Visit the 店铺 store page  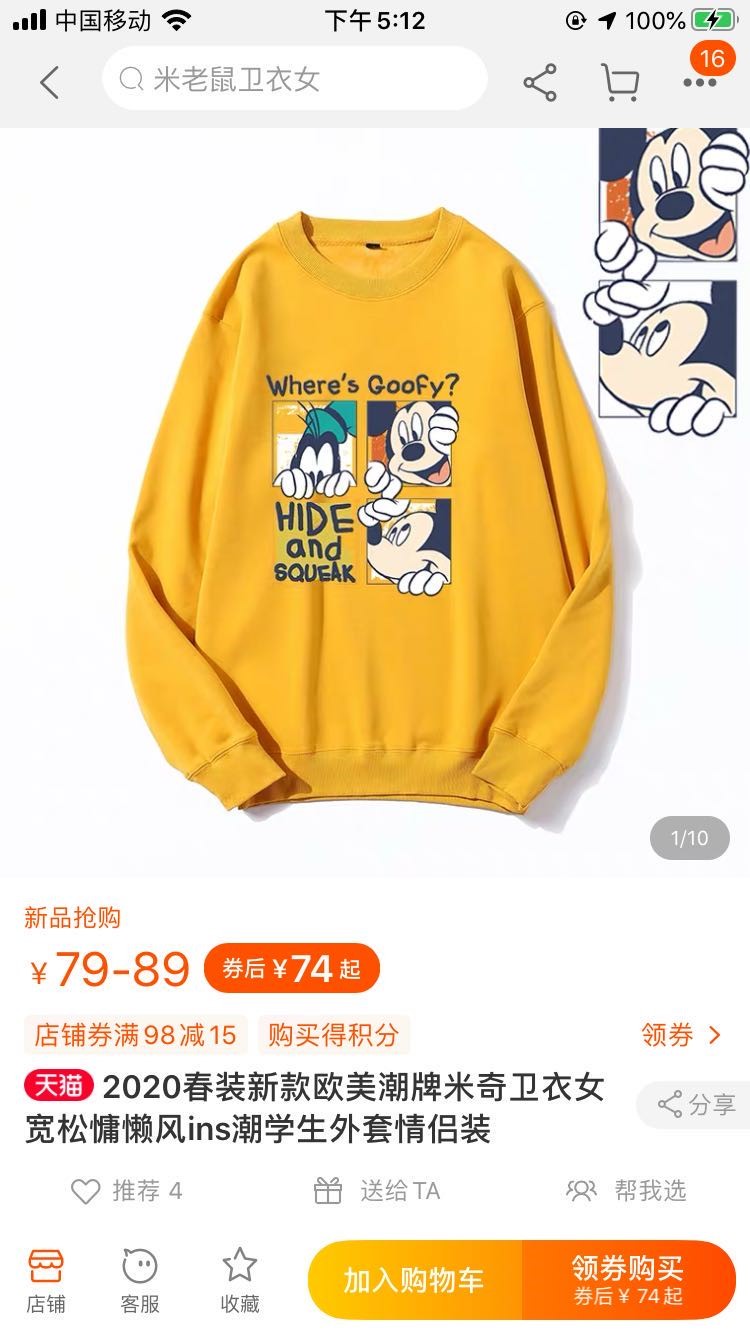(x=46, y=1280)
